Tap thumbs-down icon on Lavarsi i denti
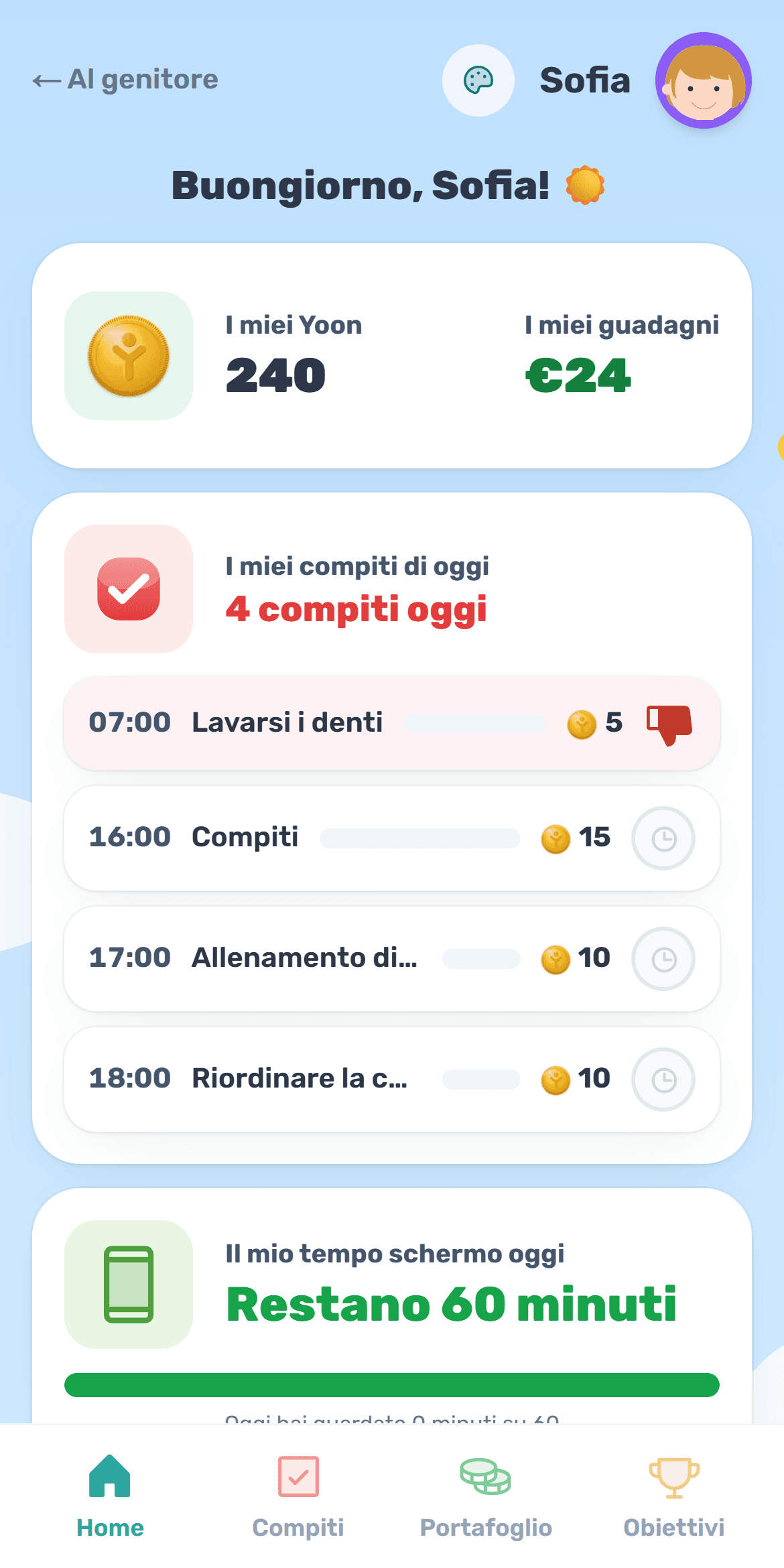 [x=669, y=724]
